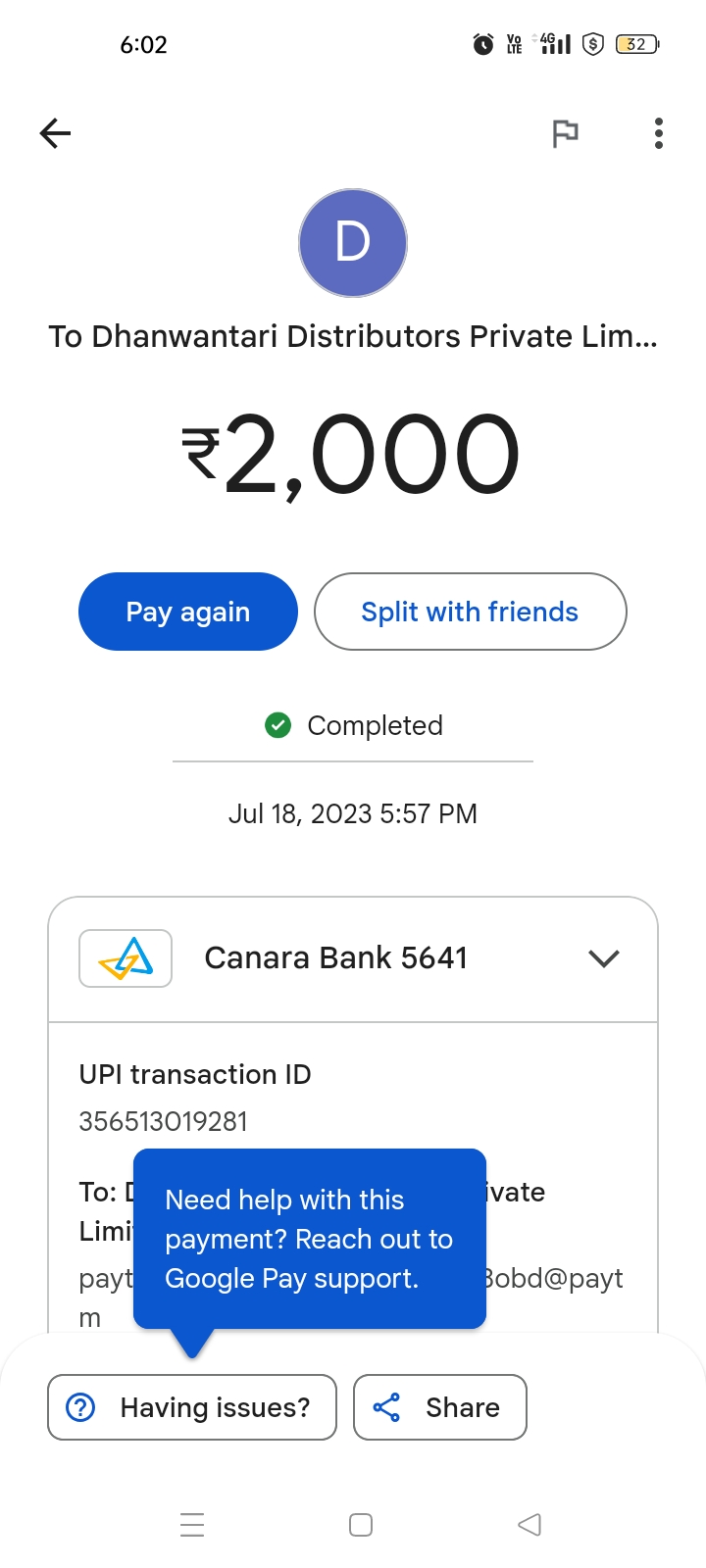706x1568 pixels.
Task: Expand the Canara Bank 5641 details
Action: coord(604,958)
